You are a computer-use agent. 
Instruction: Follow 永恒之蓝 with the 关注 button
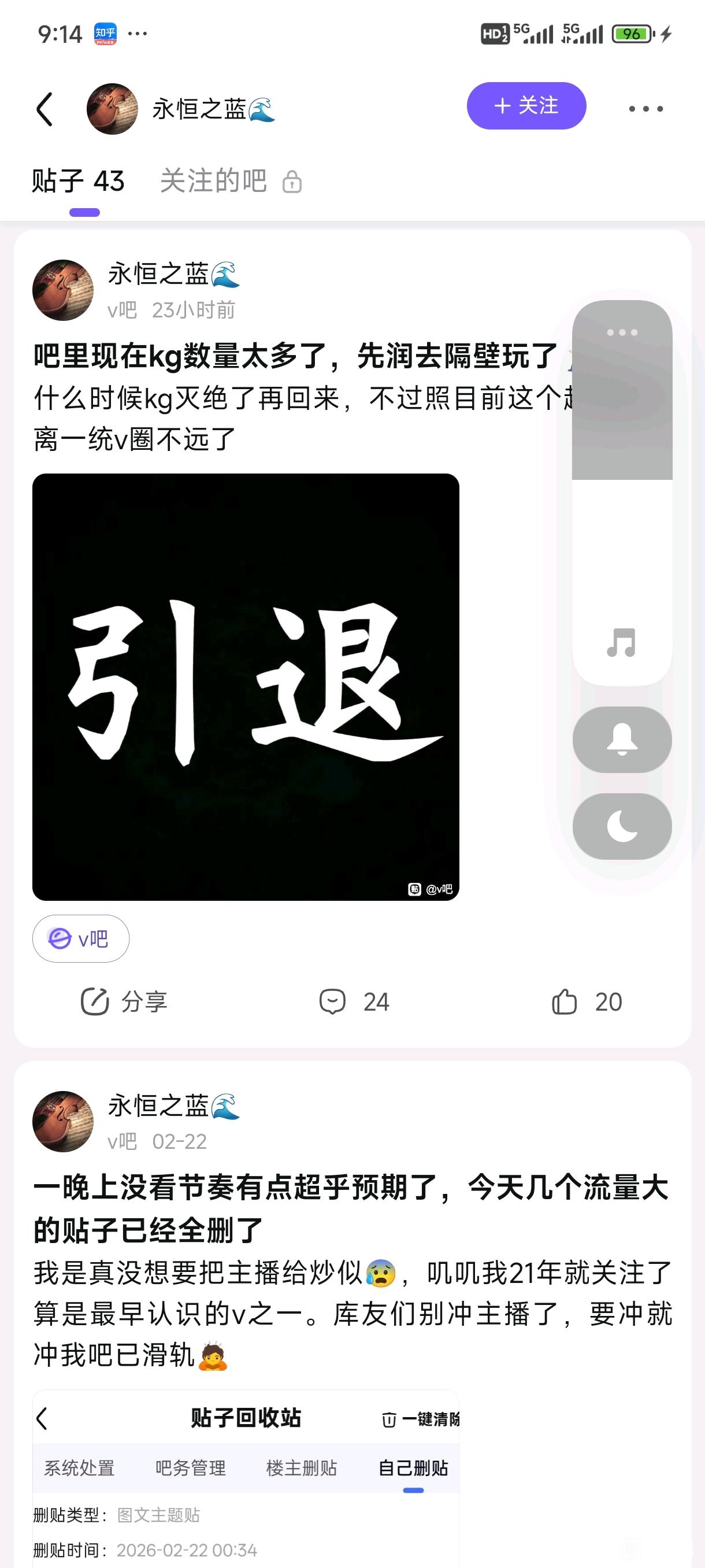[x=526, y=106]
